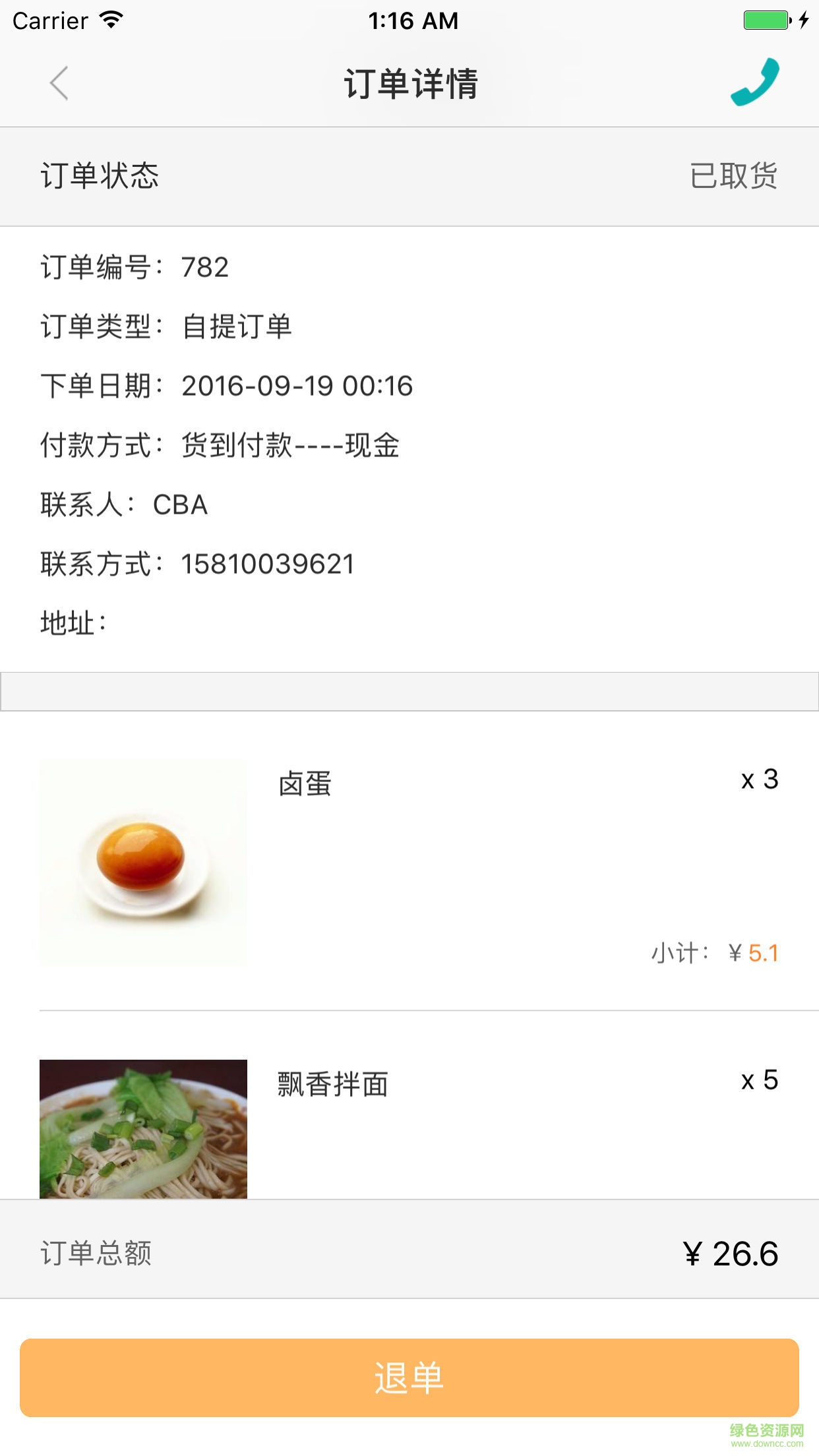Tap the charging lightning icon
Viewport: 819px width, 1456px height.
pos(803,20)
